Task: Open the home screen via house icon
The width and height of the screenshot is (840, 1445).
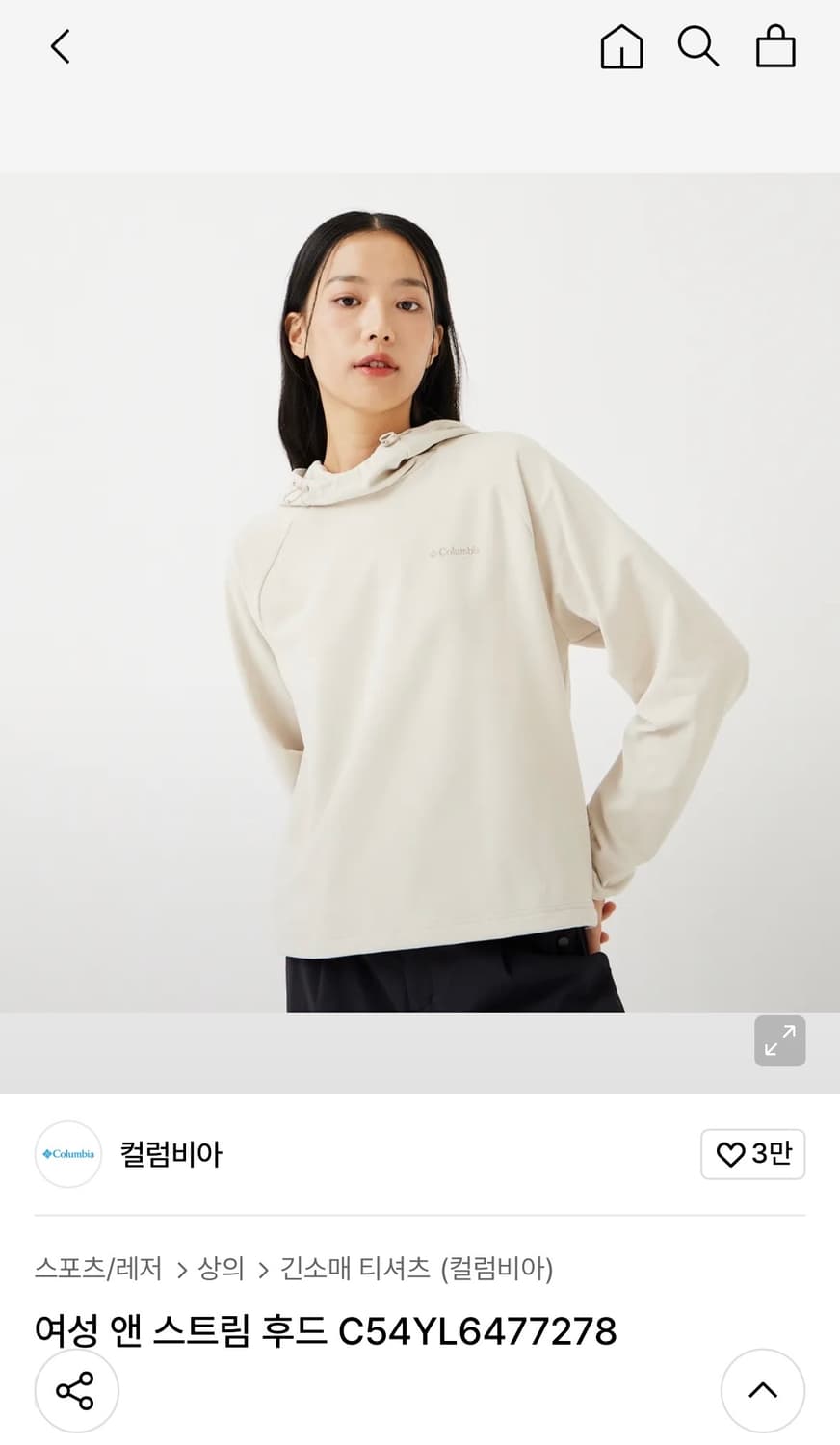Action: pyautogui.click(x=622, y=46)
